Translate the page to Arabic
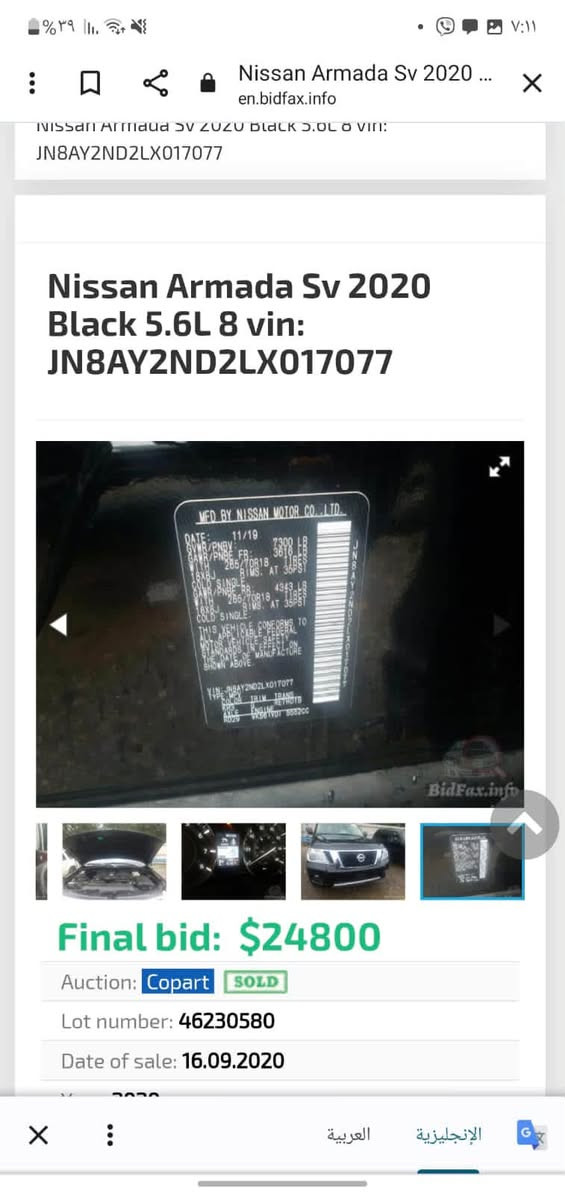 [x=349, y=1135]
